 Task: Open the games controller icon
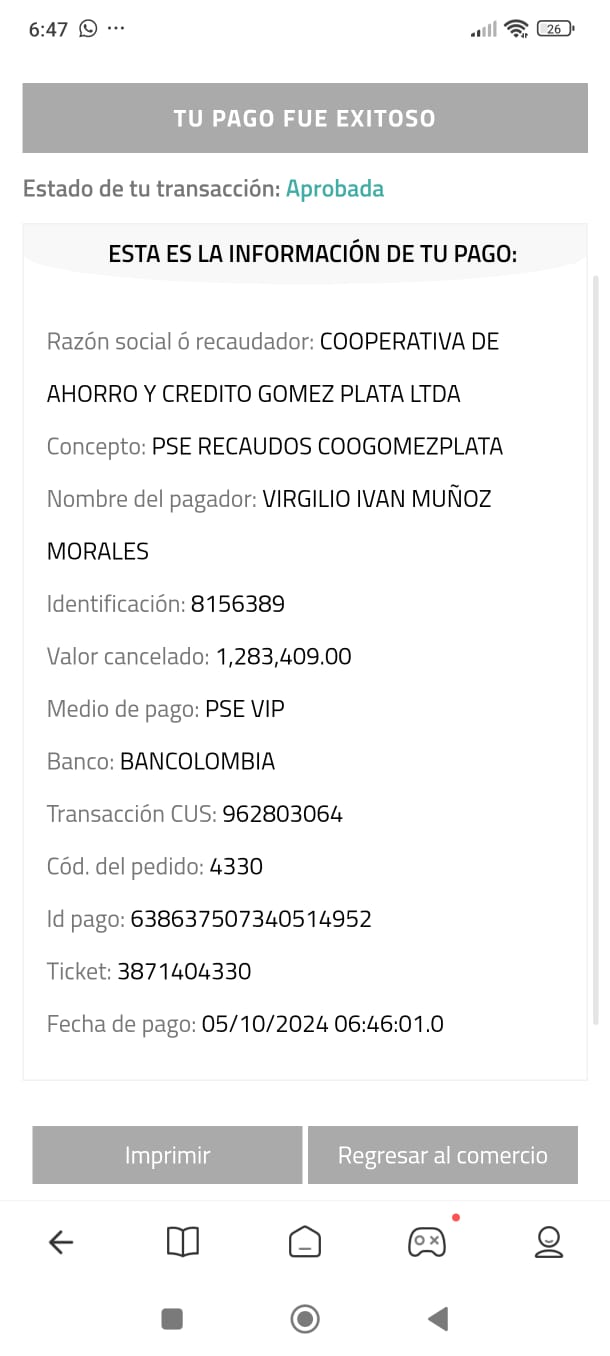coord(427,1242)
